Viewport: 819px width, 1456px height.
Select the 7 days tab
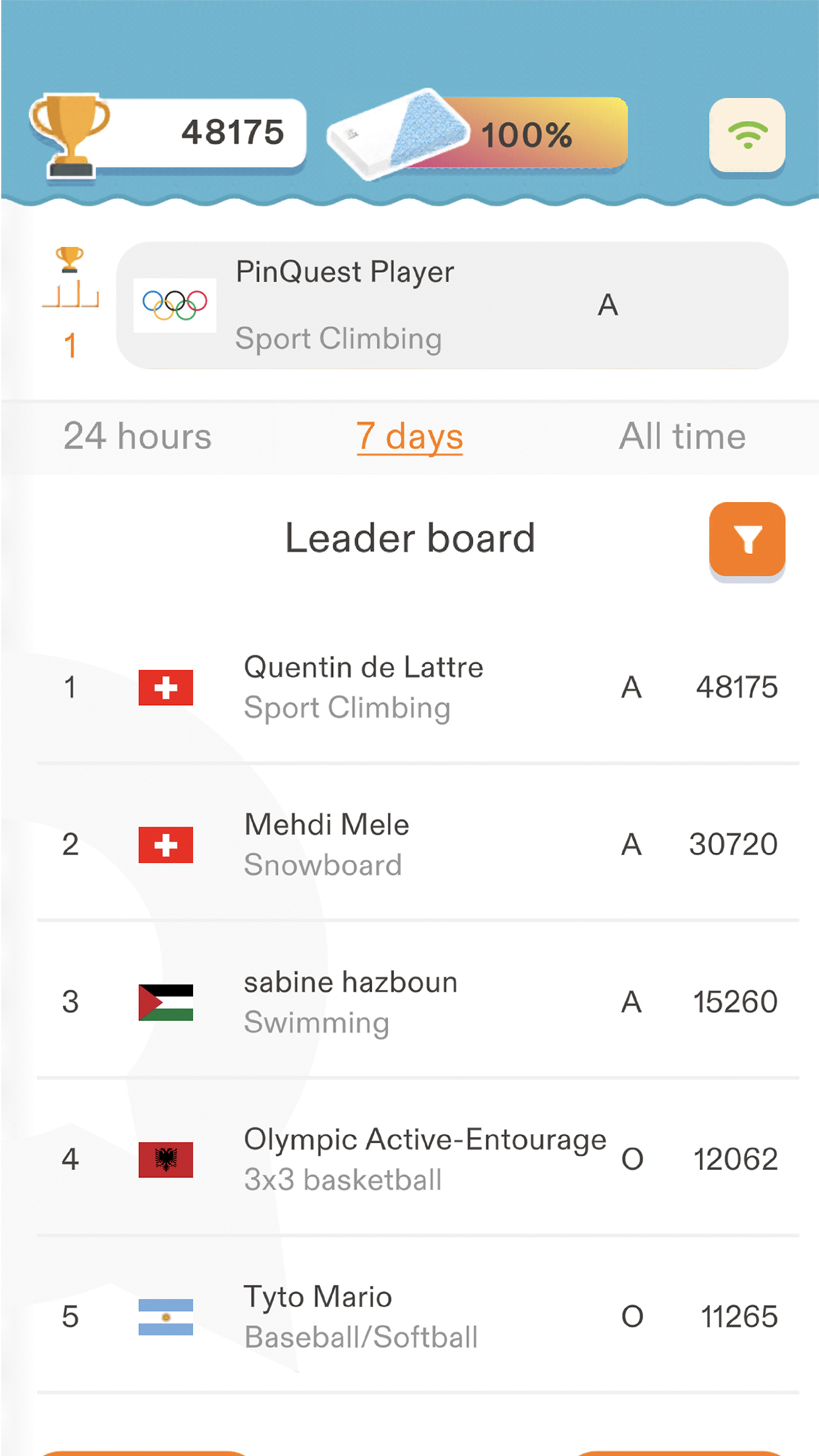coord(409,437)
